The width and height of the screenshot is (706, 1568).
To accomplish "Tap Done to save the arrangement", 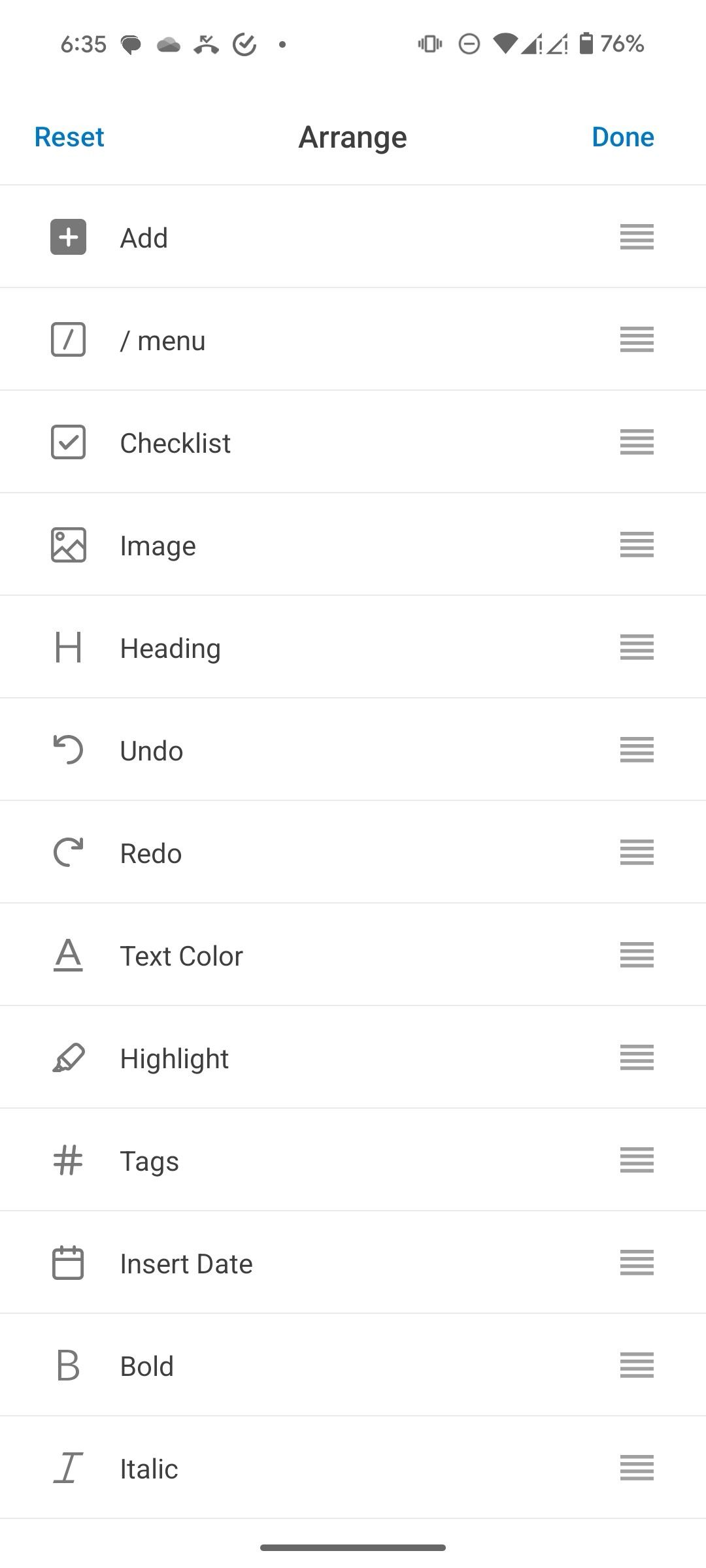I will pyautogui.click(x=622, y=137).
